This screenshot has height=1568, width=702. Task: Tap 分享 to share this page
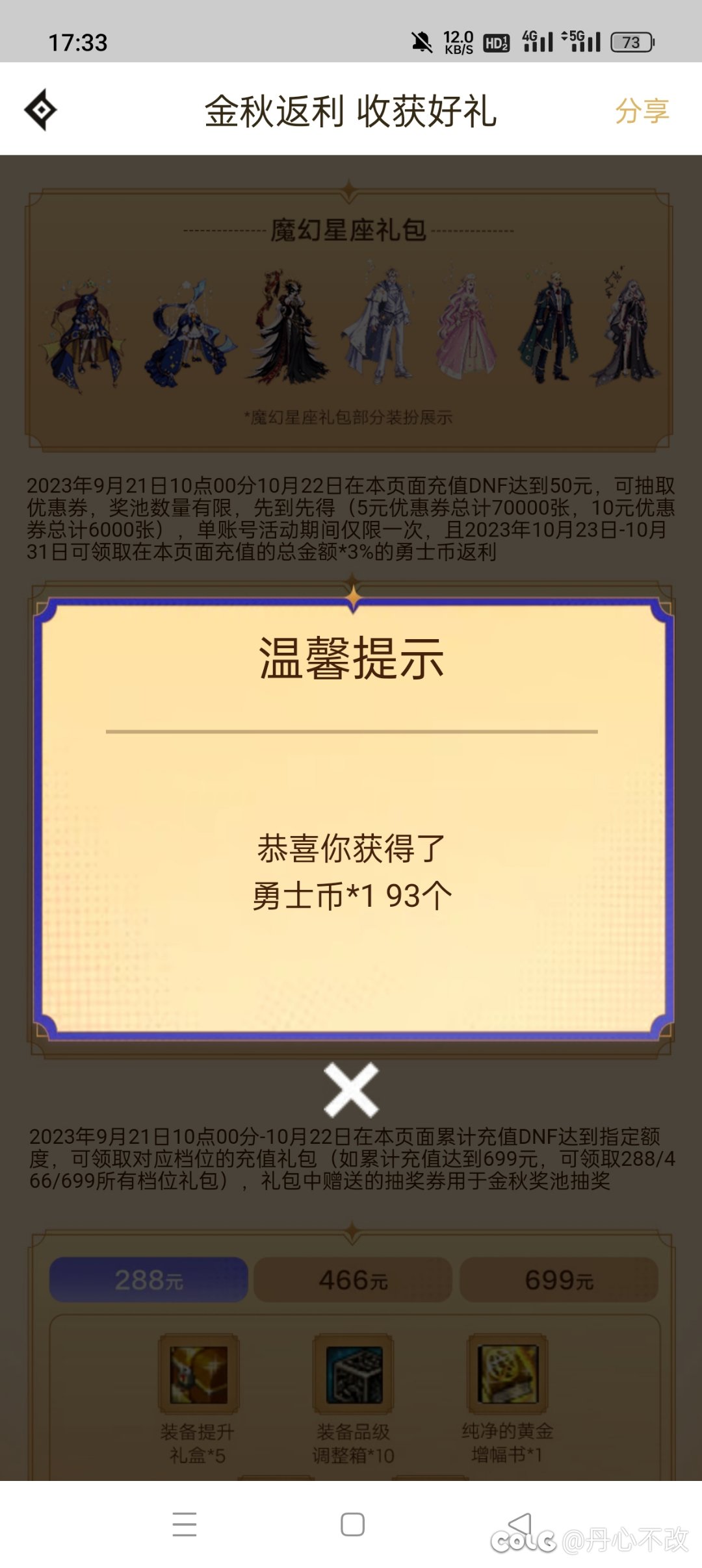[642, 110]
